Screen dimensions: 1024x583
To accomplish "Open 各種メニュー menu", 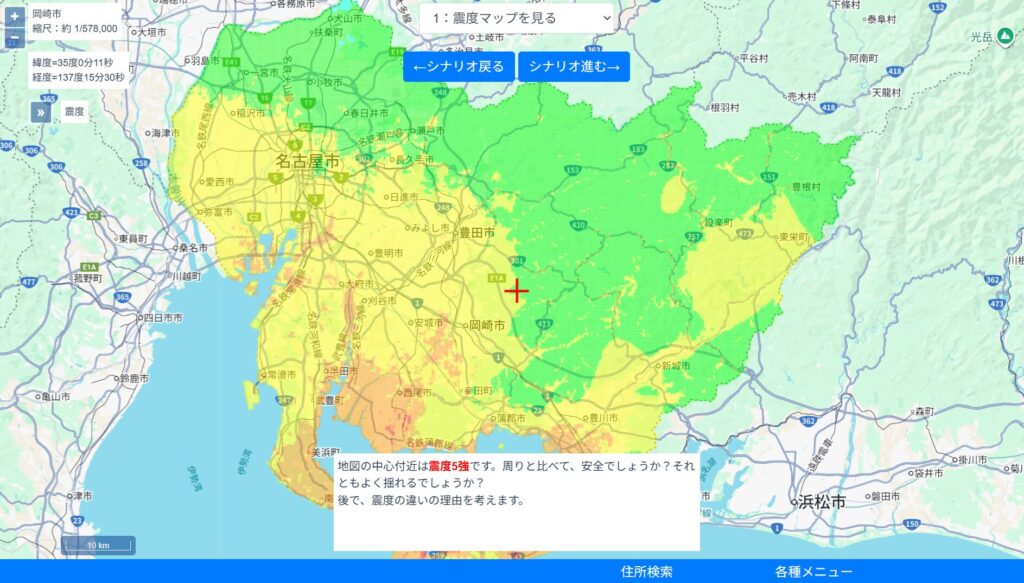I will pos(813,571).
